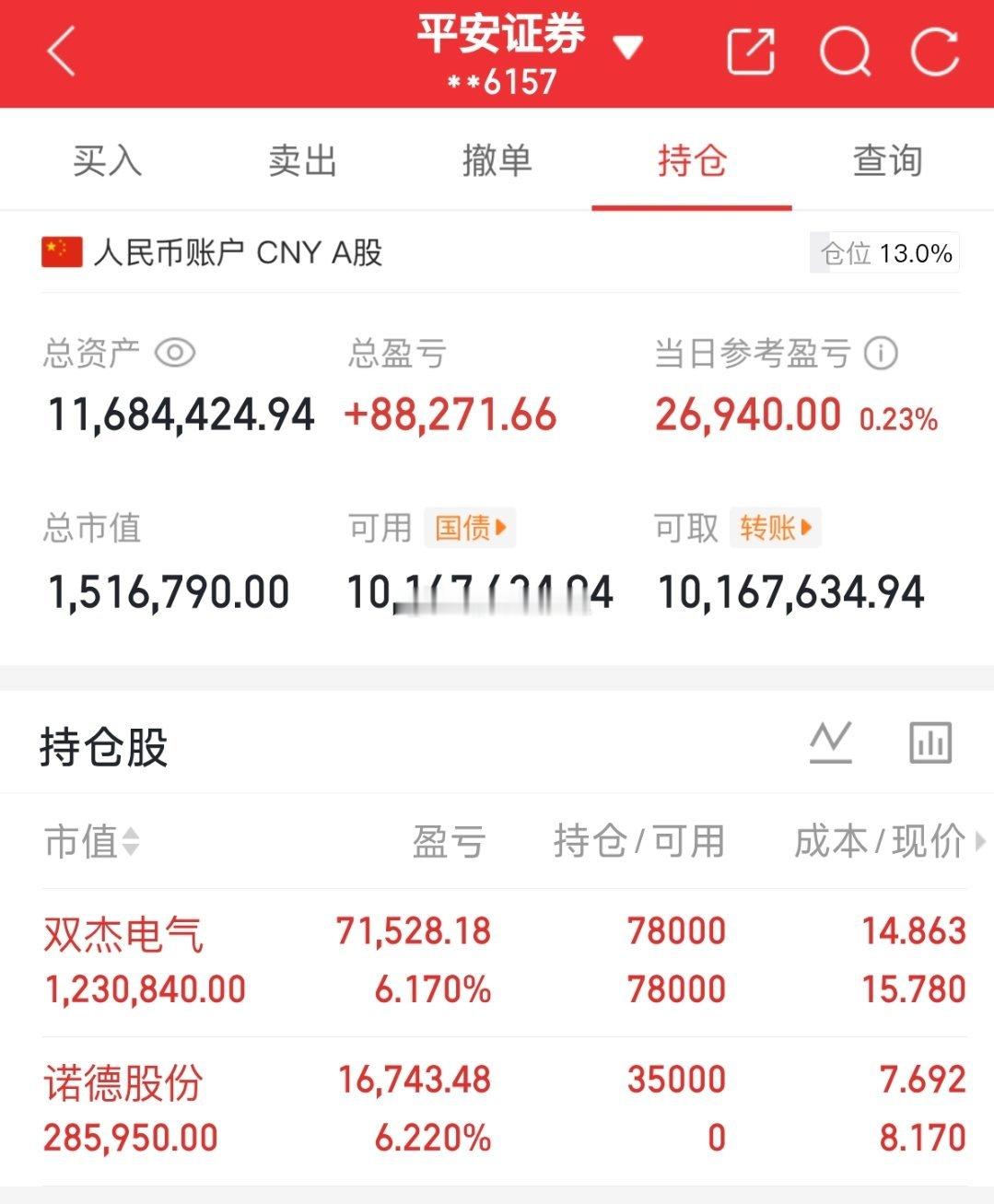The height and width of the screenshot is (1204, 994).
Task: Tap the info icon beside 当日参考盈亏
Action: pos(883,353)
